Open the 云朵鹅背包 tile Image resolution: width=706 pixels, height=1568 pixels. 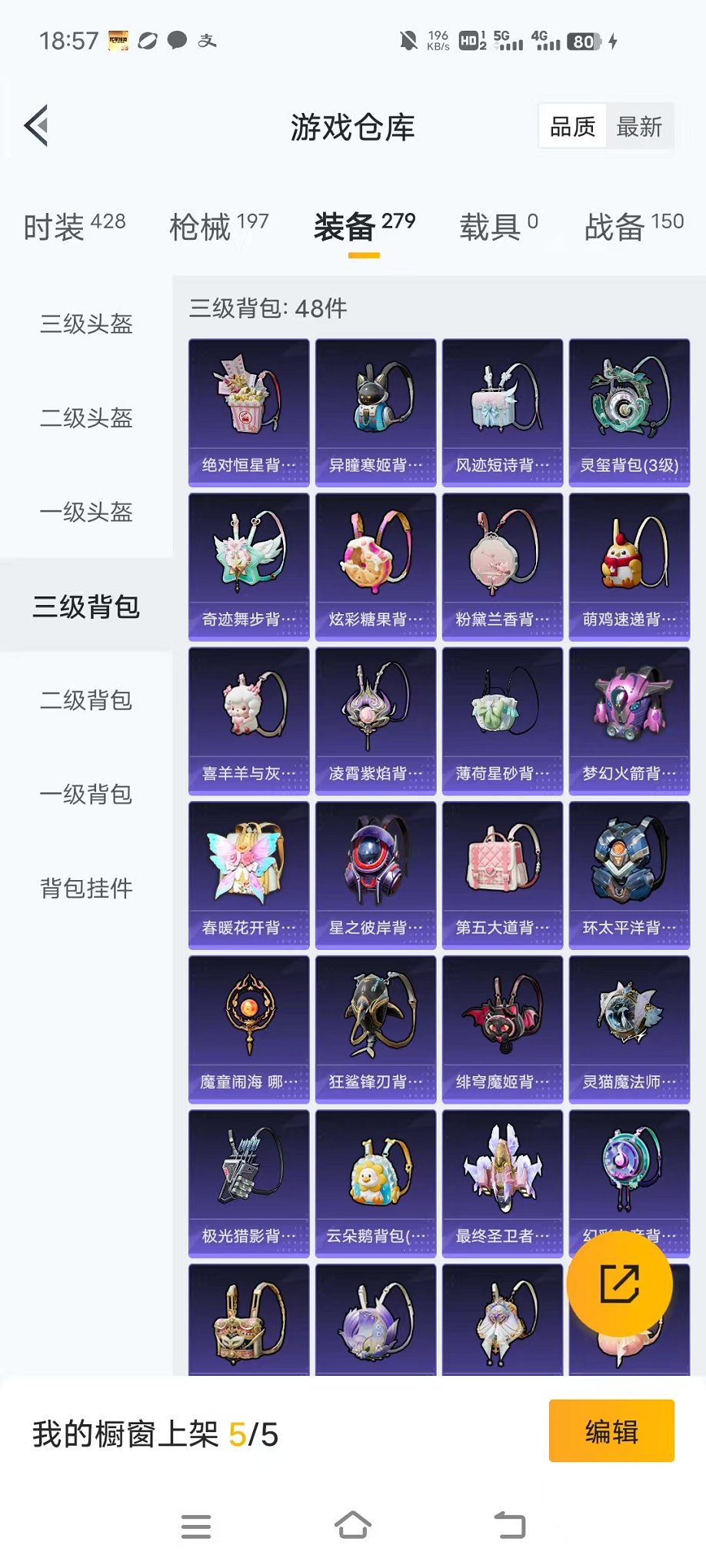tap(375, 1184)
